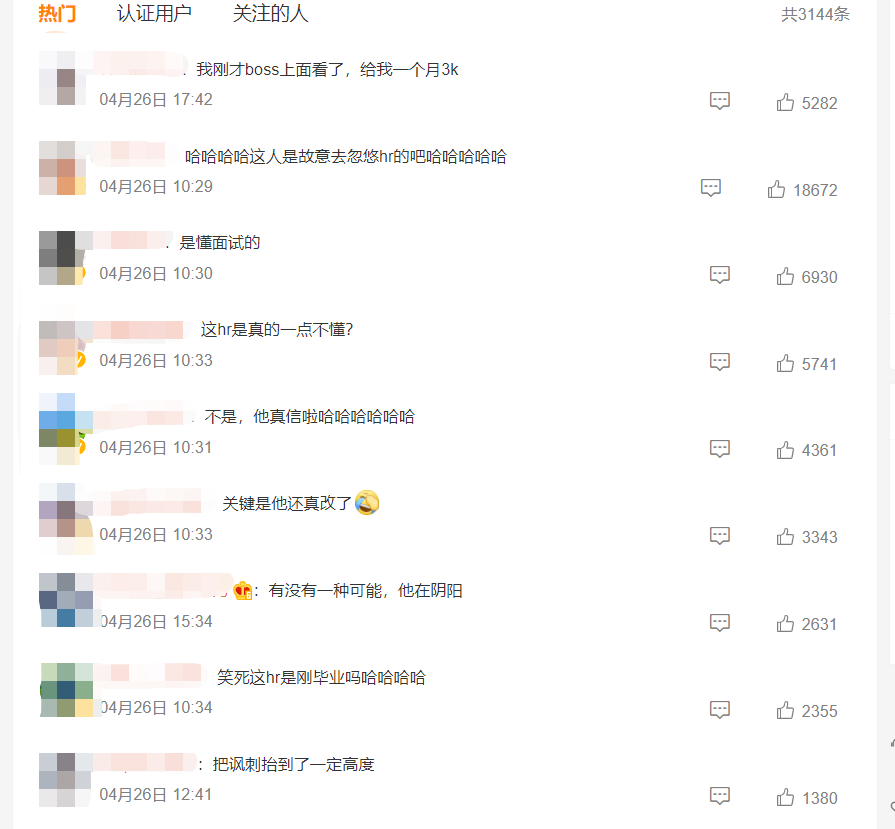
Task: Like the 他在阴阳 comment
Action: [x=786, y=624]
